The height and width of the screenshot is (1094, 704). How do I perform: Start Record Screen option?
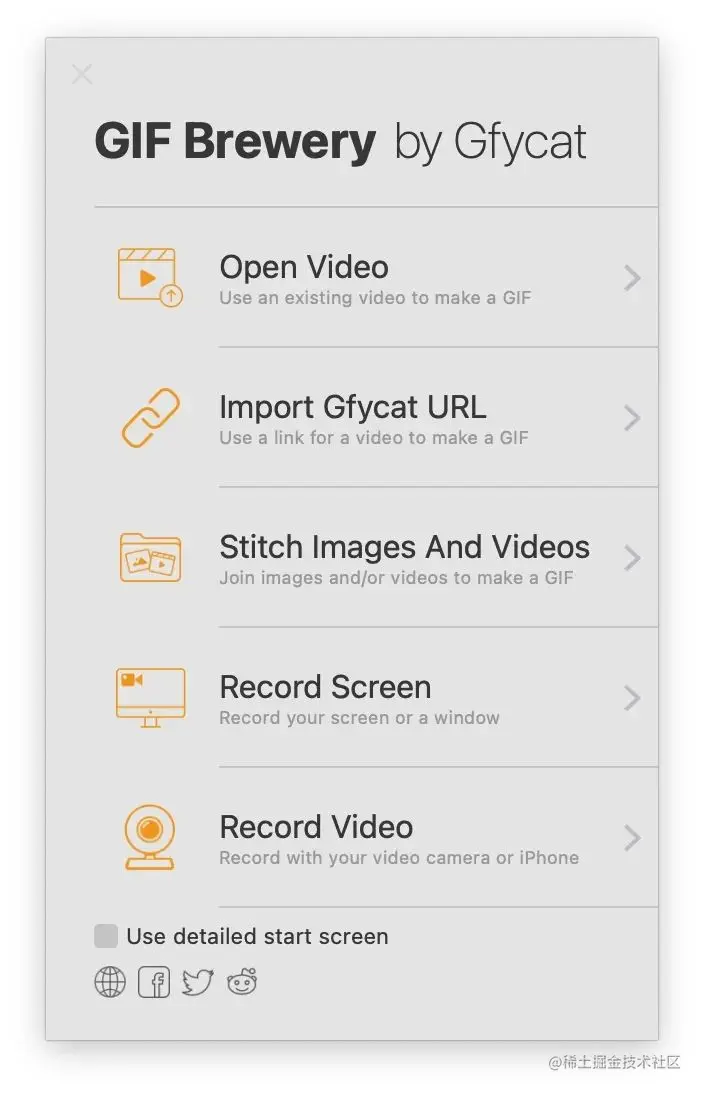click(x=376, y=698)
